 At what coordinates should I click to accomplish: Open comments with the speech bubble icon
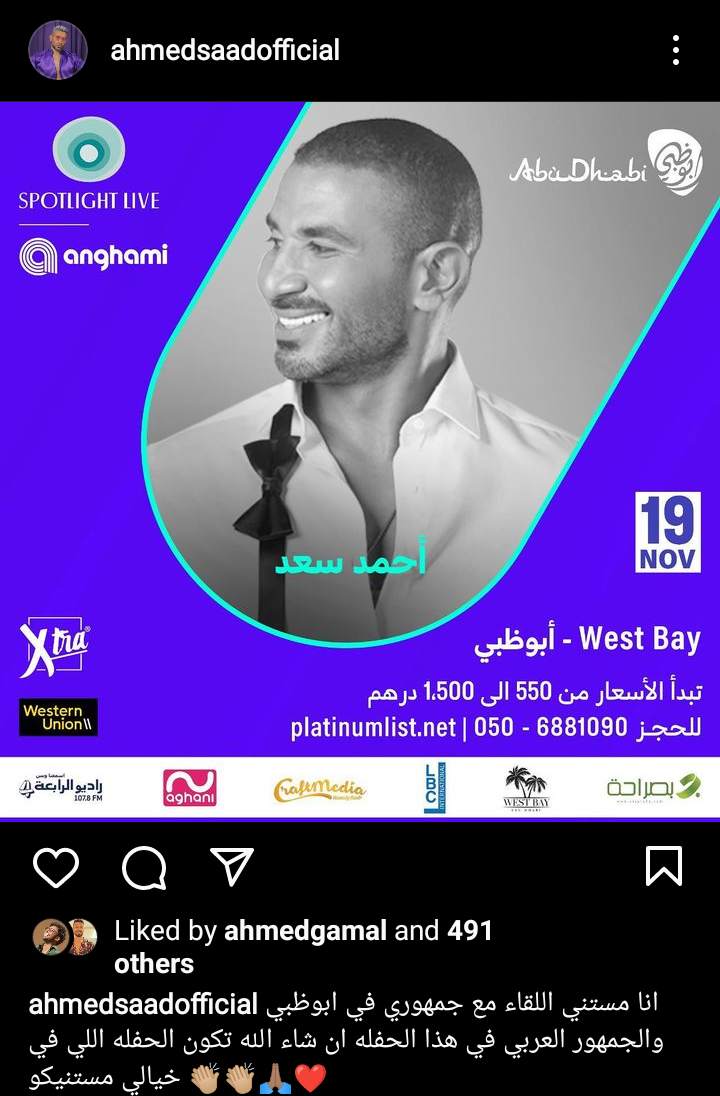pyautogui.click(x=144, y=867)
